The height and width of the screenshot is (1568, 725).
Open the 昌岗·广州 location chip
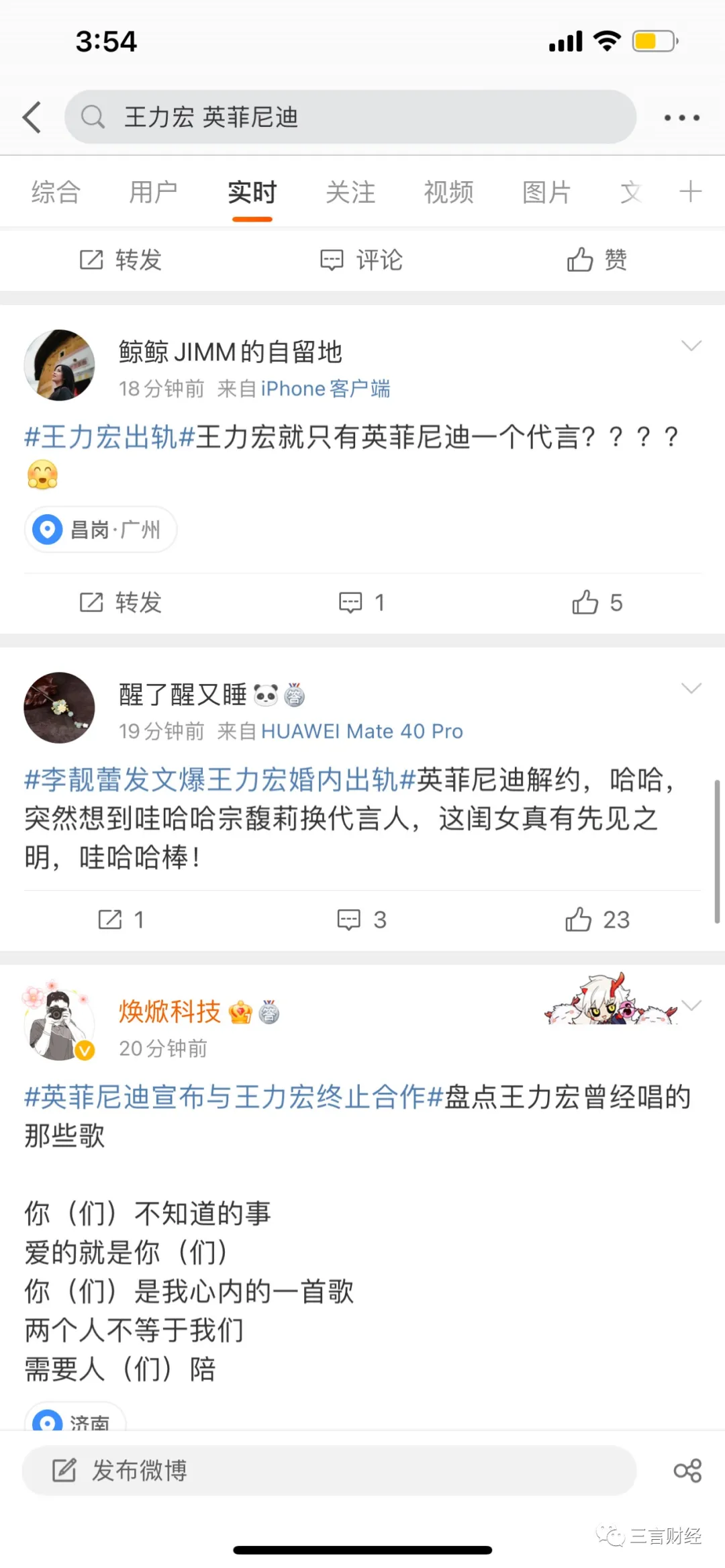click(x=101, y=530)
